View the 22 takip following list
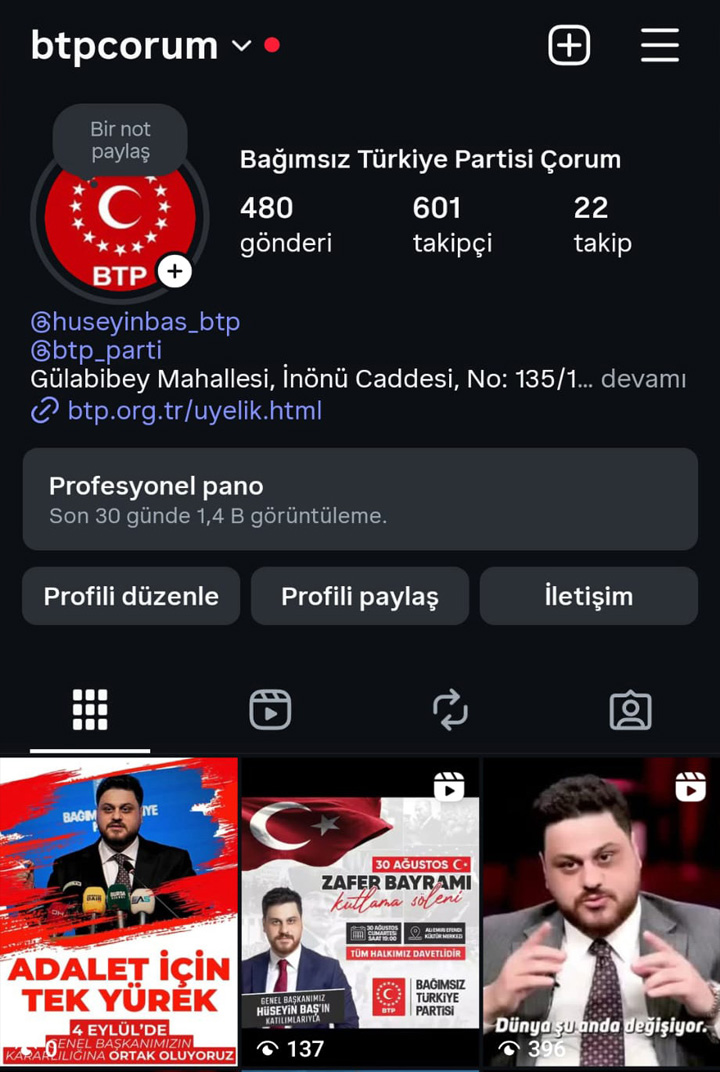Screen dimensions: 720x1072 tap(602, 224)
